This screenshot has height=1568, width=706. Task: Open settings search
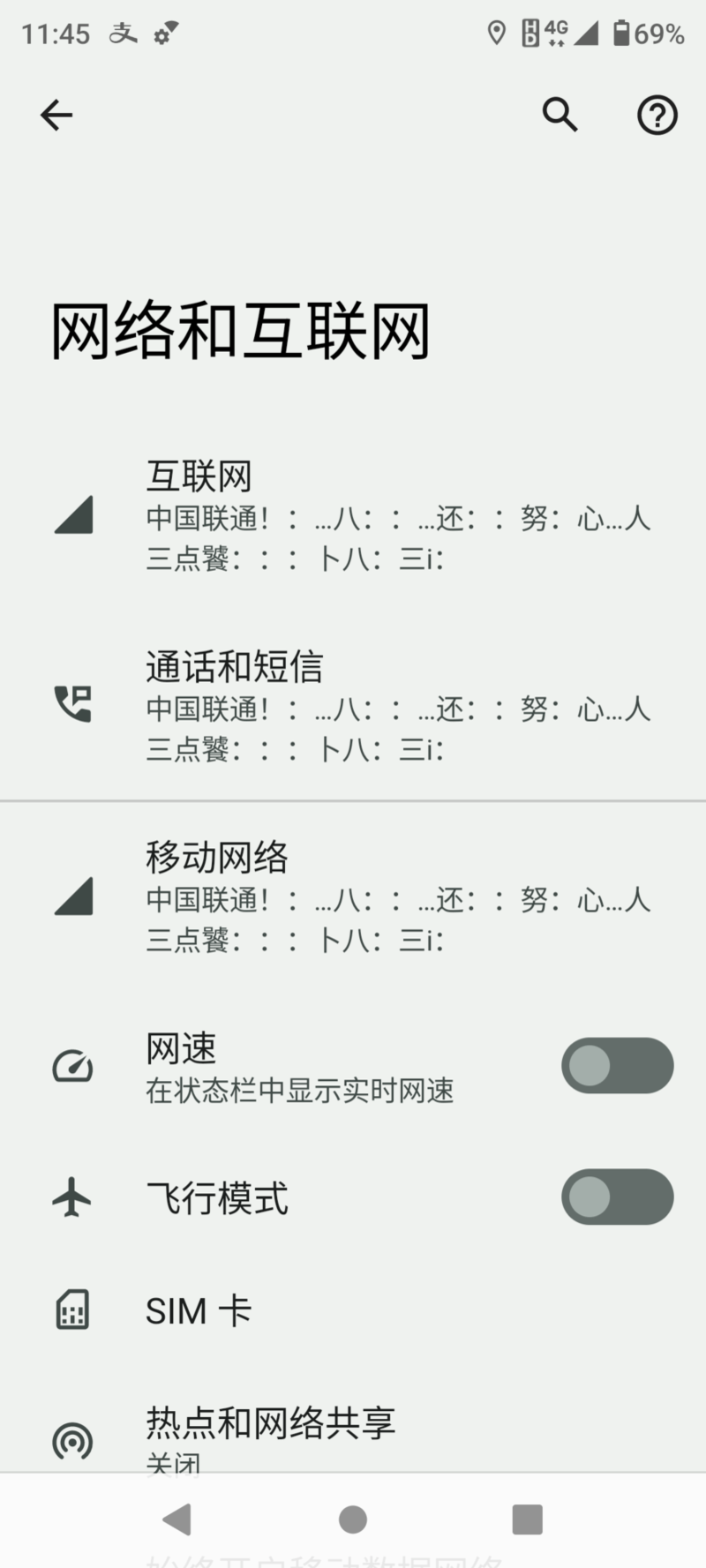560,115
